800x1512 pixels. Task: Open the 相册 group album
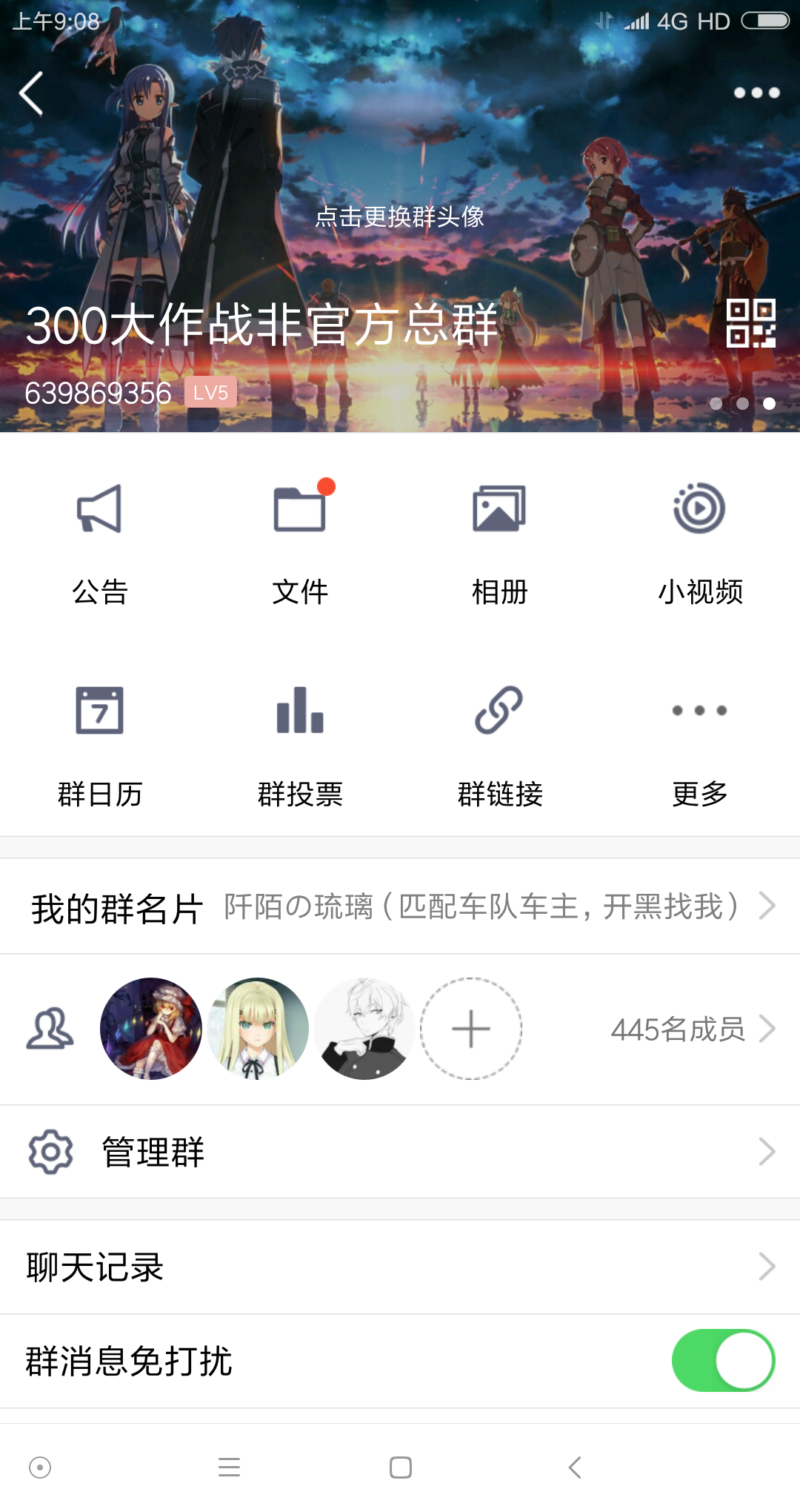[x=500, y=543]
